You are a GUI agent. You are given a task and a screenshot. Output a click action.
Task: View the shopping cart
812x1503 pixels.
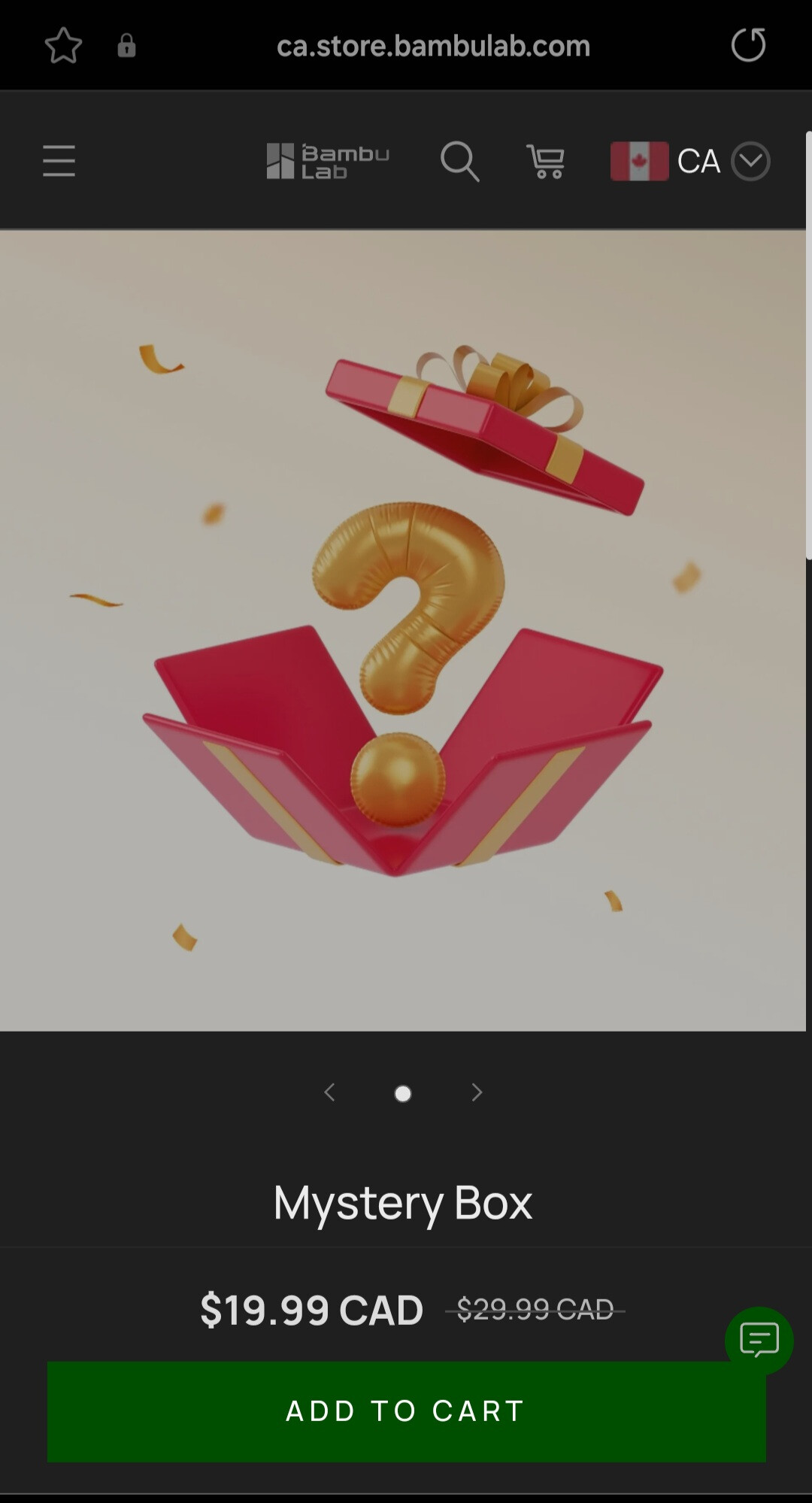(546, 162)
